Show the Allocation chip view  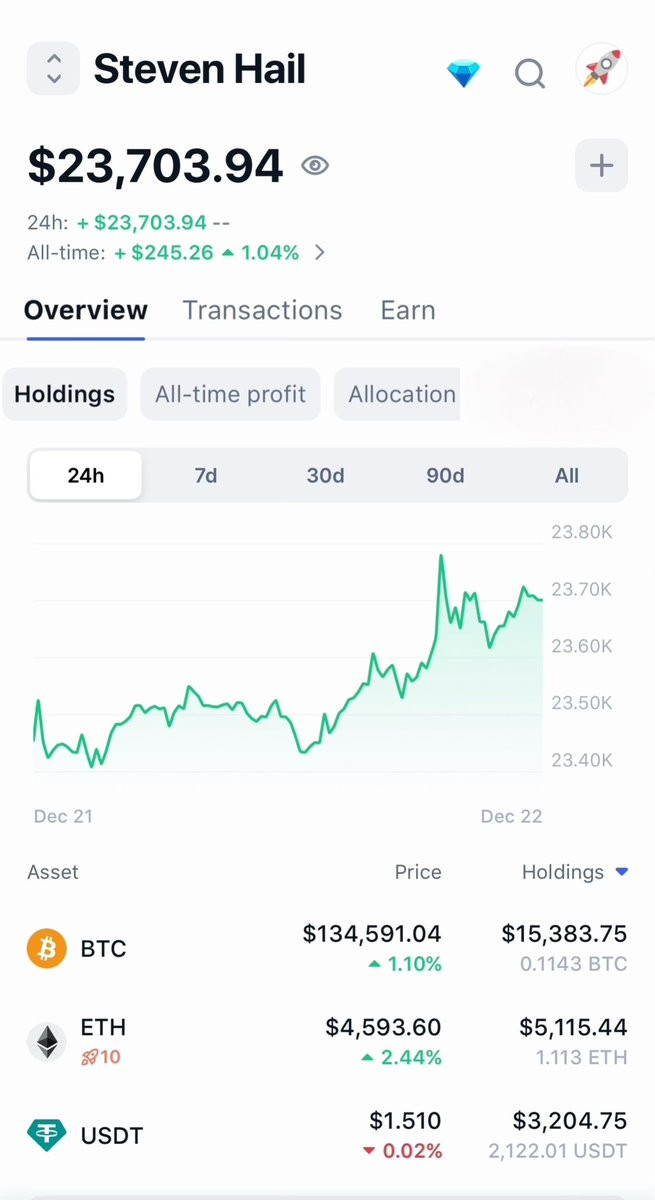[402, 394]
